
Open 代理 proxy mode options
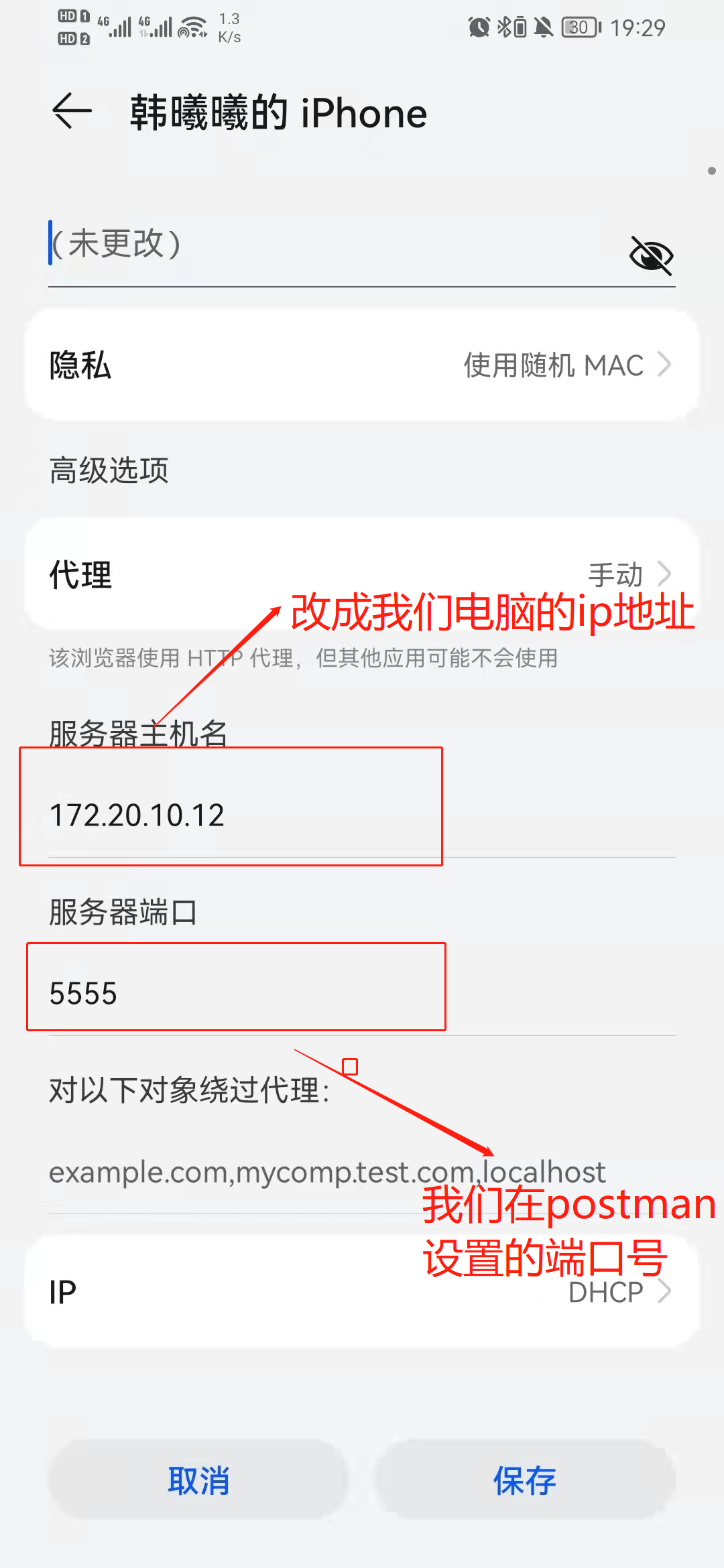click(x=362, y=574)
